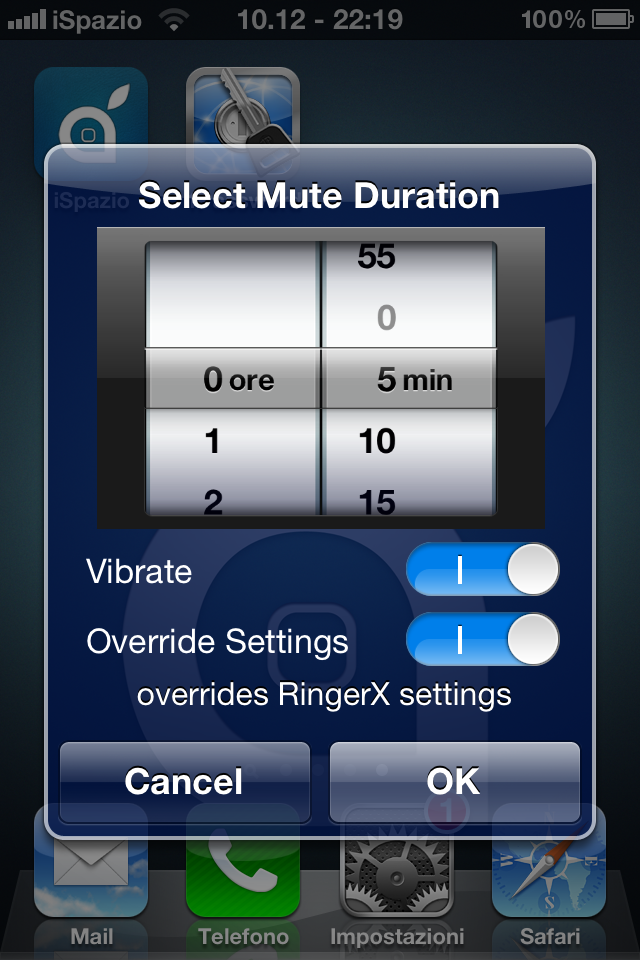
Task: Pick 0 in the minutes wheel
Action: (x=386, y=319)
